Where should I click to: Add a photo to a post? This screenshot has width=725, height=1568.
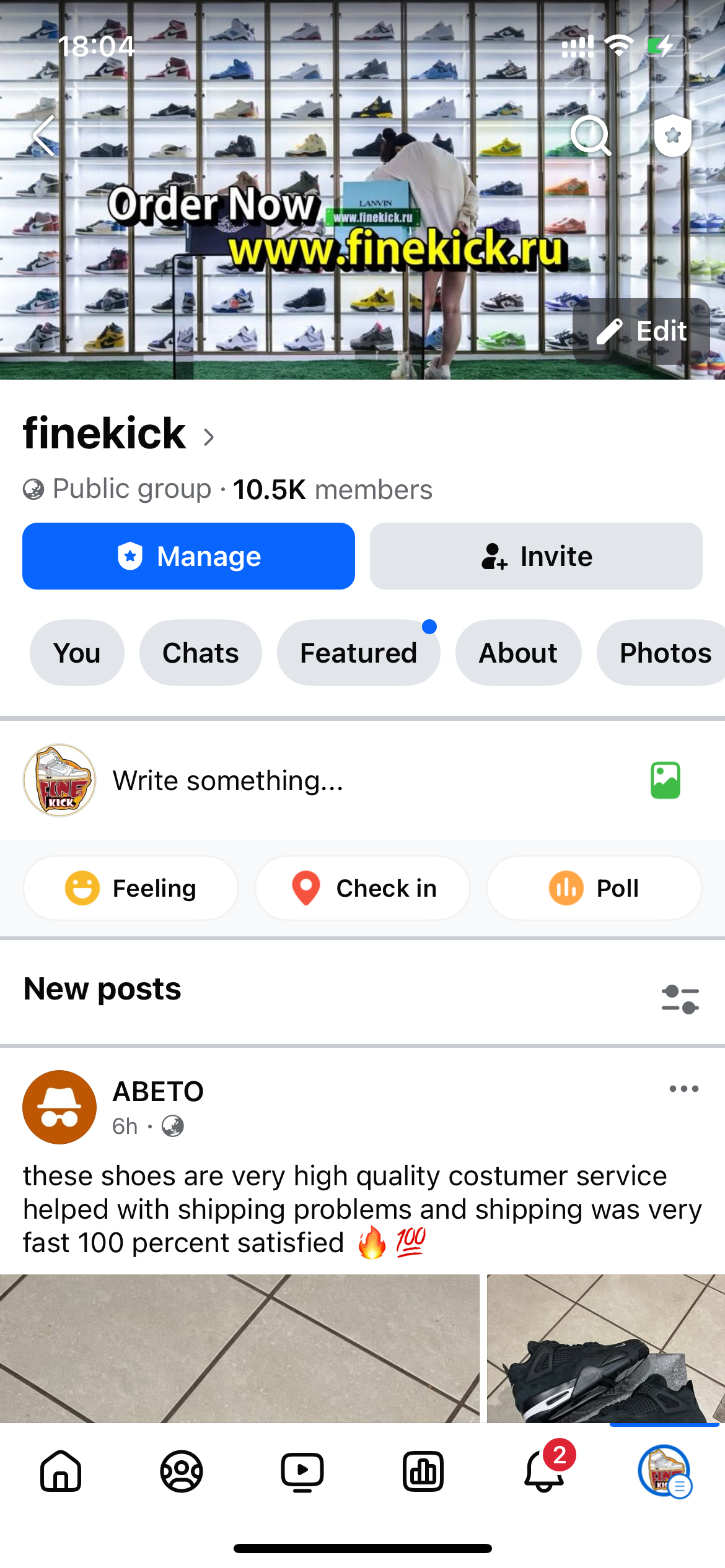tap(666, 780)
